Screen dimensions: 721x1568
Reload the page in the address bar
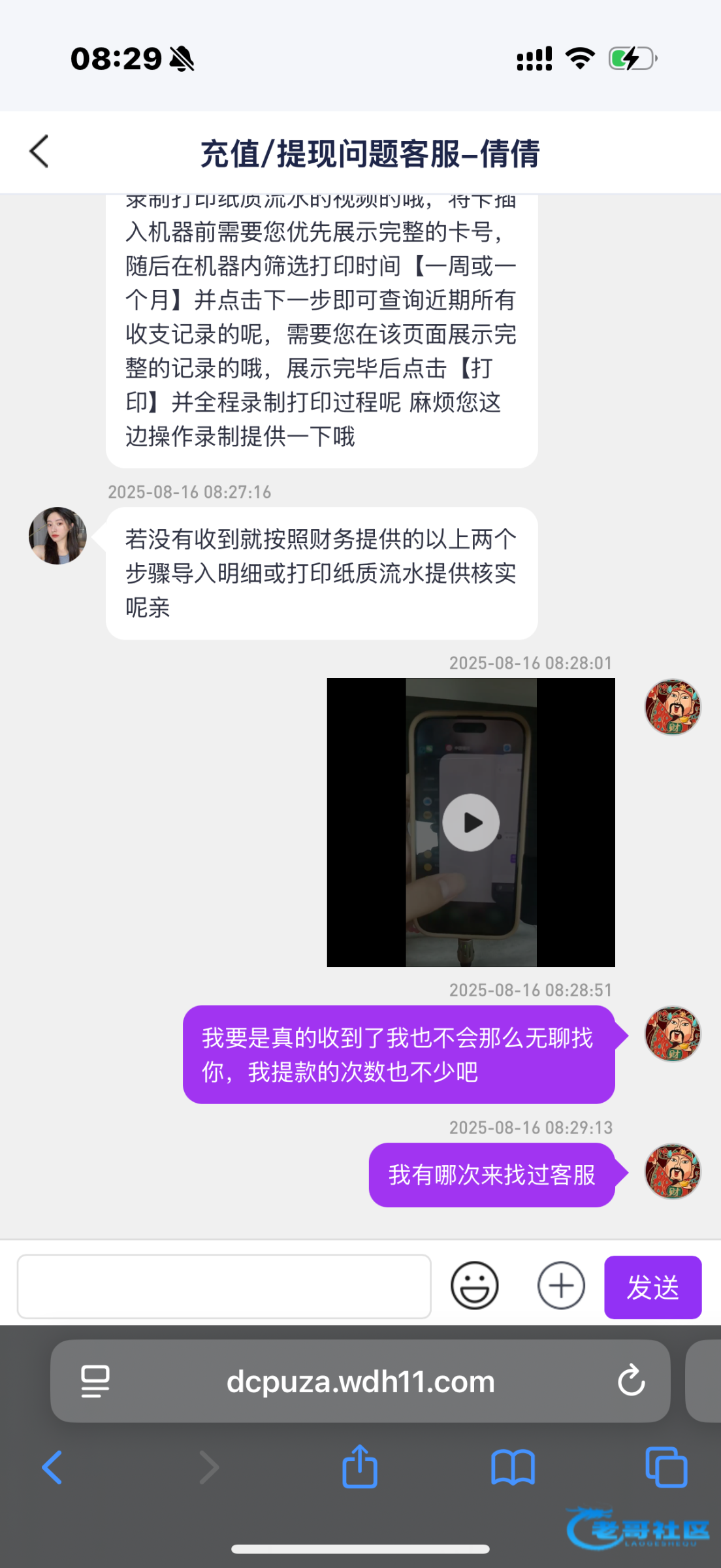(x=631, y=1380)
